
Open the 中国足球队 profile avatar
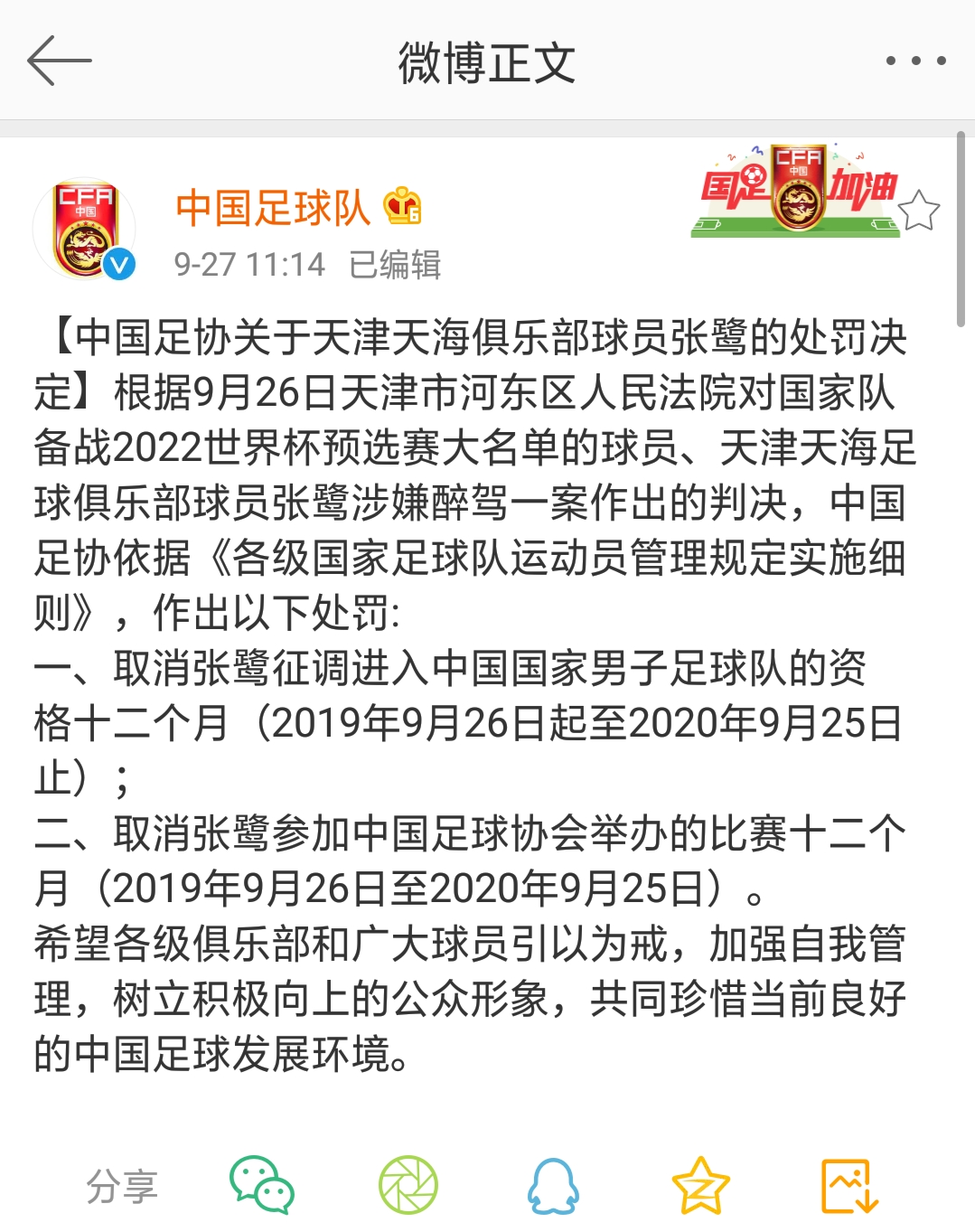84,230
